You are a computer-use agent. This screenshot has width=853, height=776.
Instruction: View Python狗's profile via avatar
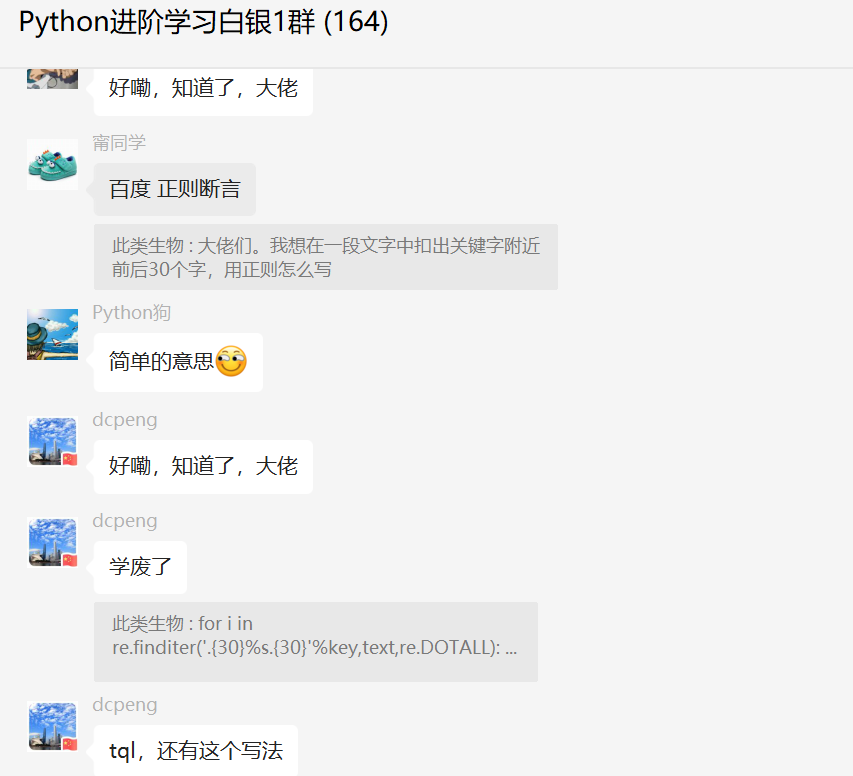(52, 334)
